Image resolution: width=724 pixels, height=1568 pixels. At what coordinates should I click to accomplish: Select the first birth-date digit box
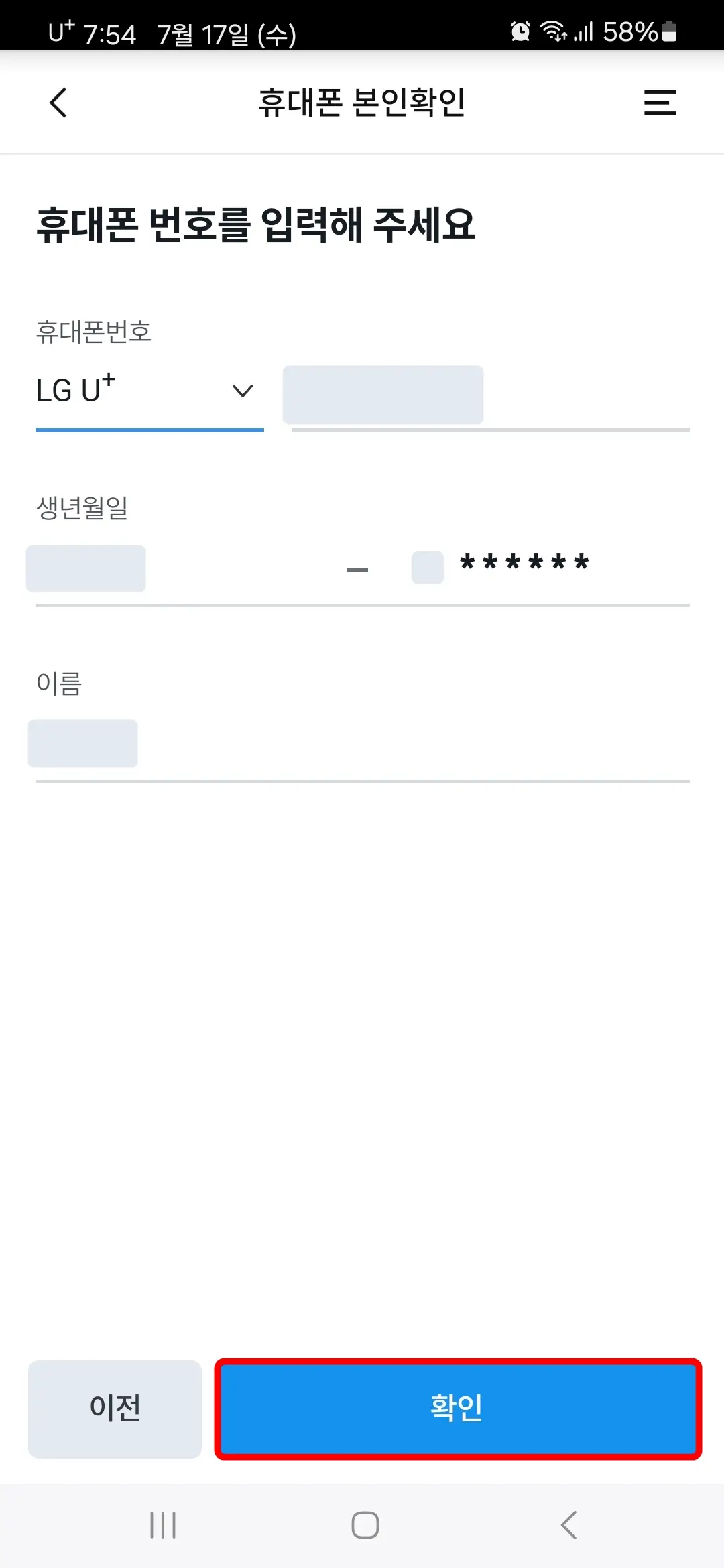[86, 568]
